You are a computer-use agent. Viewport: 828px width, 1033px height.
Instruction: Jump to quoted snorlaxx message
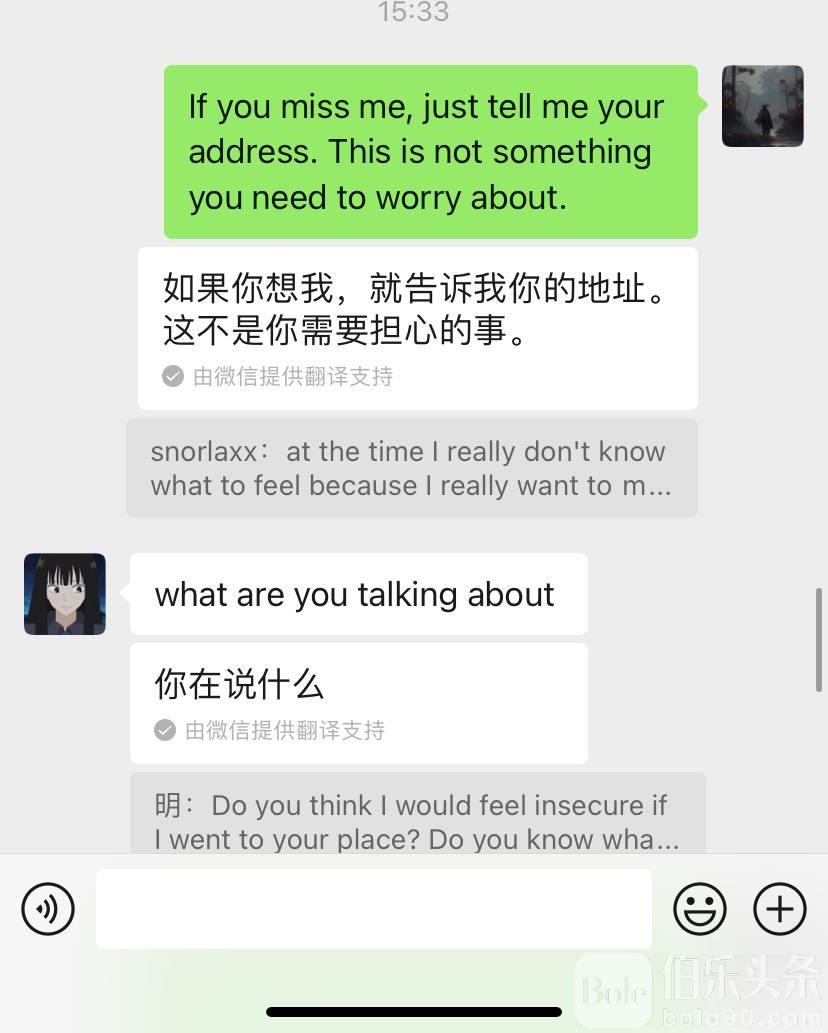pyautogui.click(x=411, y=468)
